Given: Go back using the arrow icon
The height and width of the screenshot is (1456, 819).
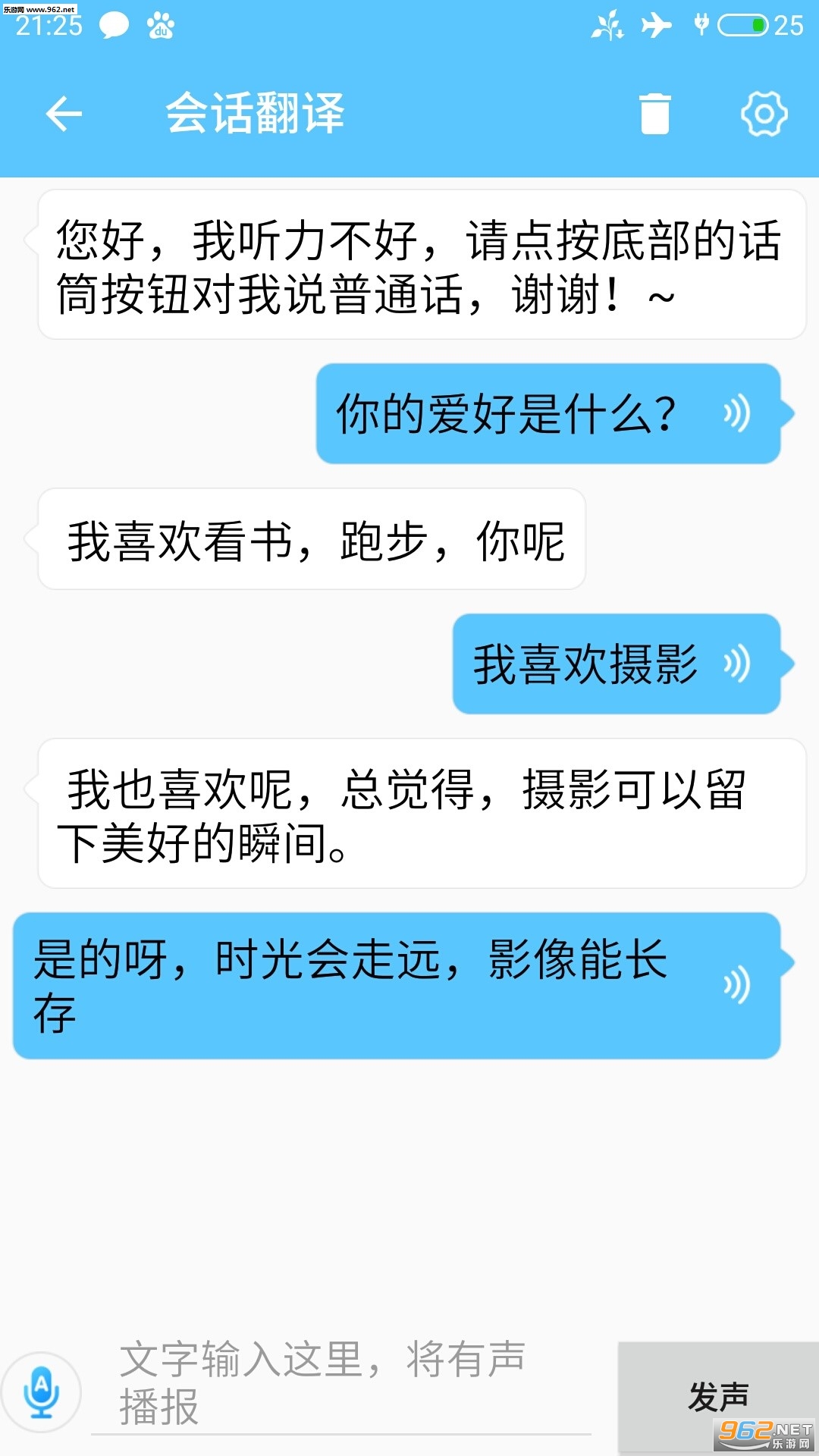Looking at the screenshot, I should 64,114.
